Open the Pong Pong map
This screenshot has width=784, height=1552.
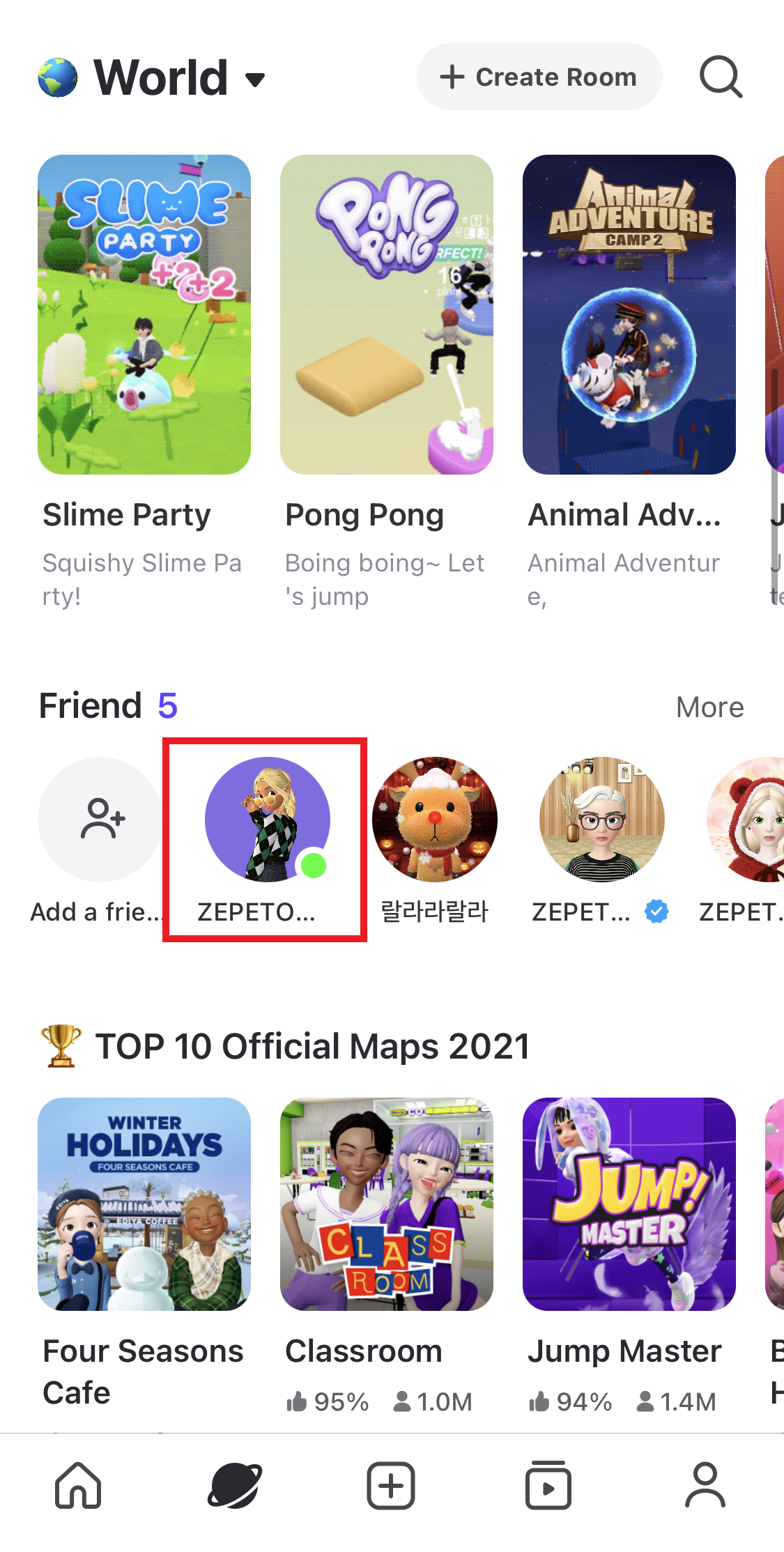387,315
